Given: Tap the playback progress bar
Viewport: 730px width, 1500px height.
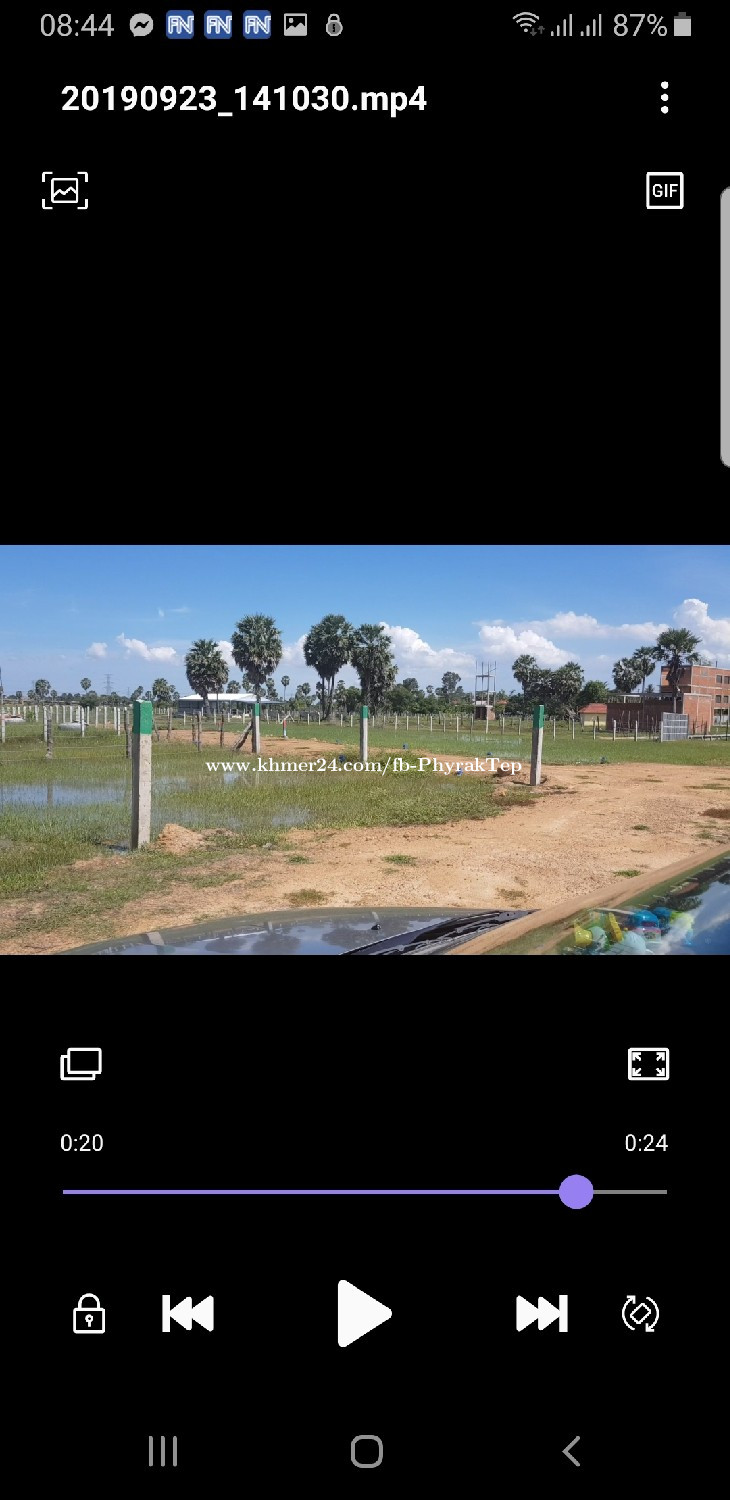Looking at the screenshot, I should pyautogui.click(x=364, y=1192).
